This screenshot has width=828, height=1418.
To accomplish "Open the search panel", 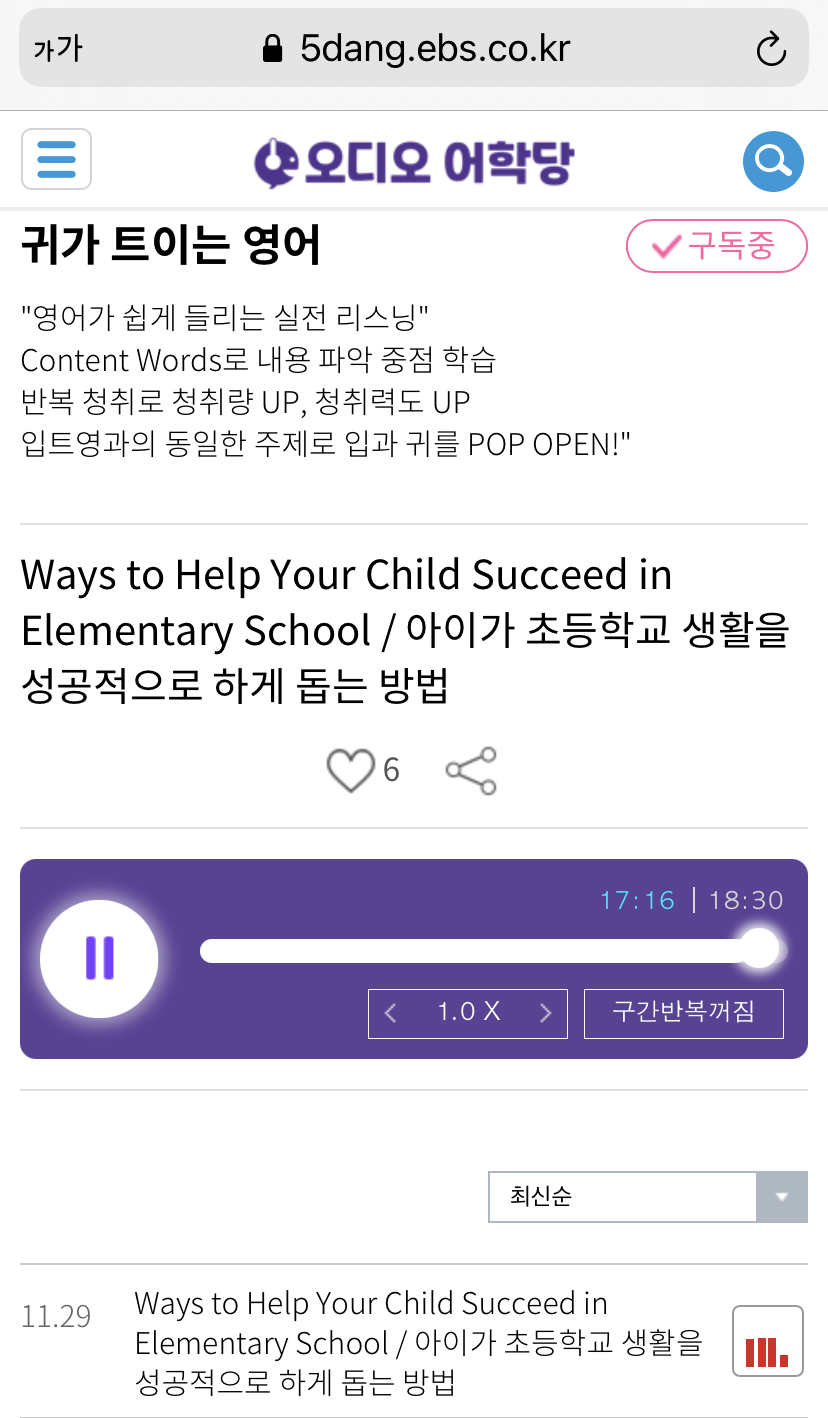I will 773,161.
